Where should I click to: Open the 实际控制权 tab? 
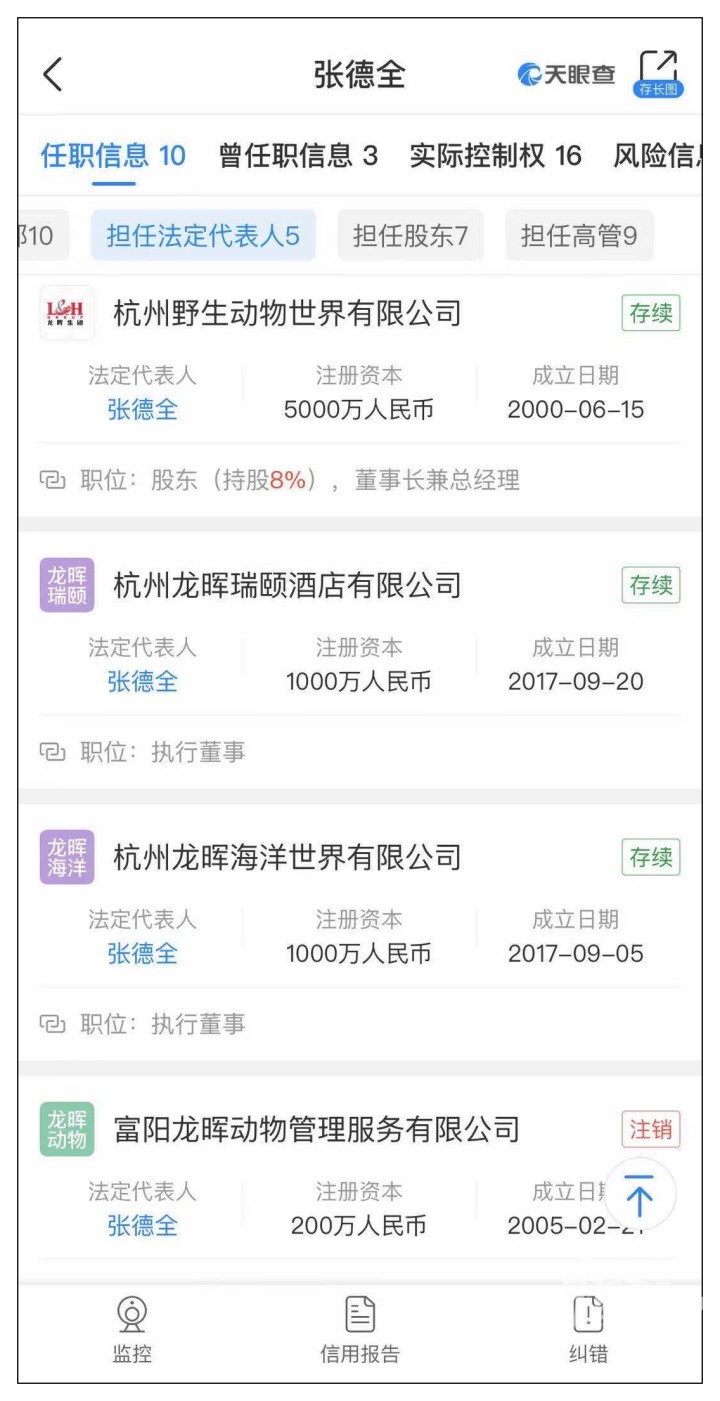(x=495, y=155)
